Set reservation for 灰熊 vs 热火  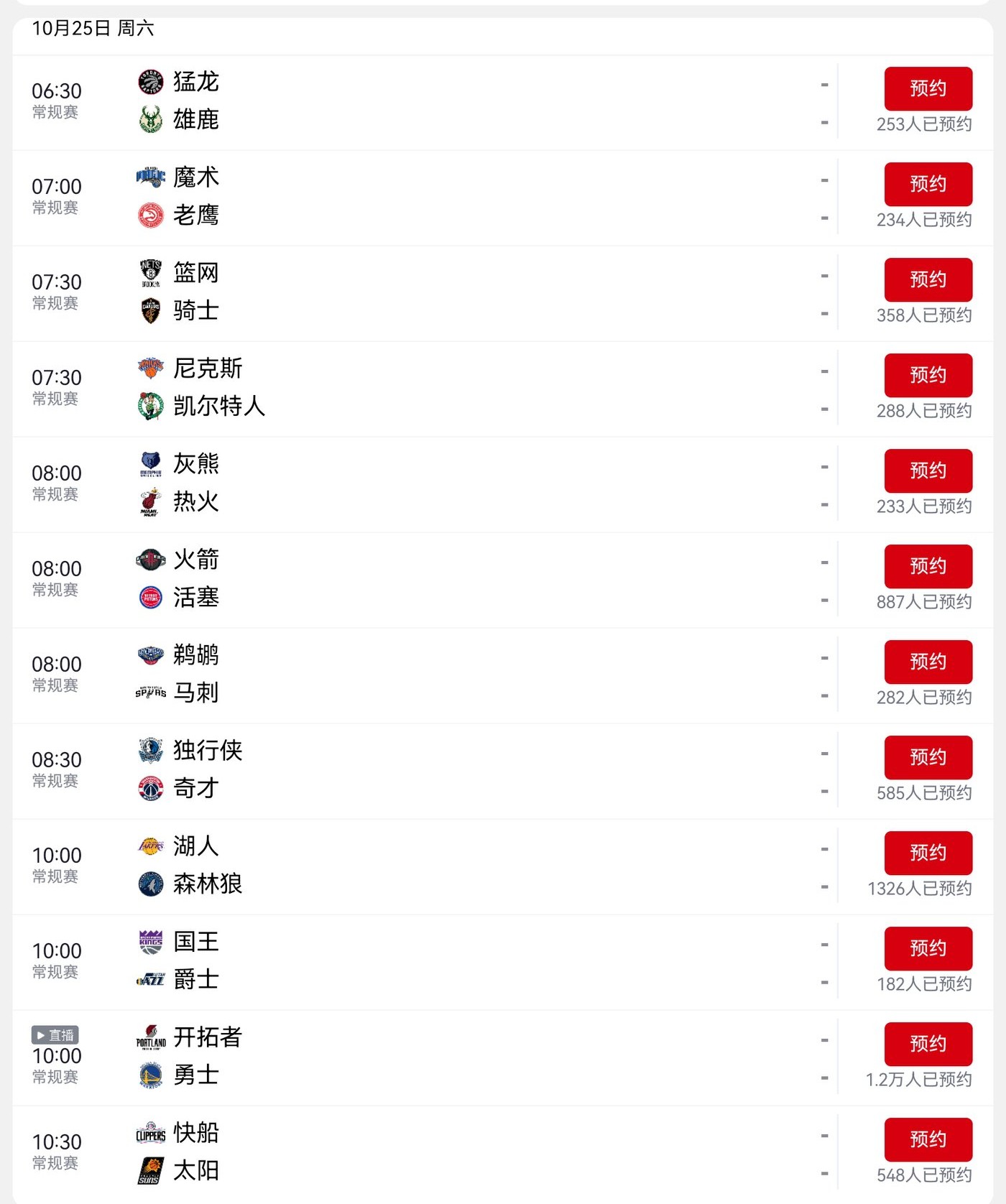click(x=928, y=471)
